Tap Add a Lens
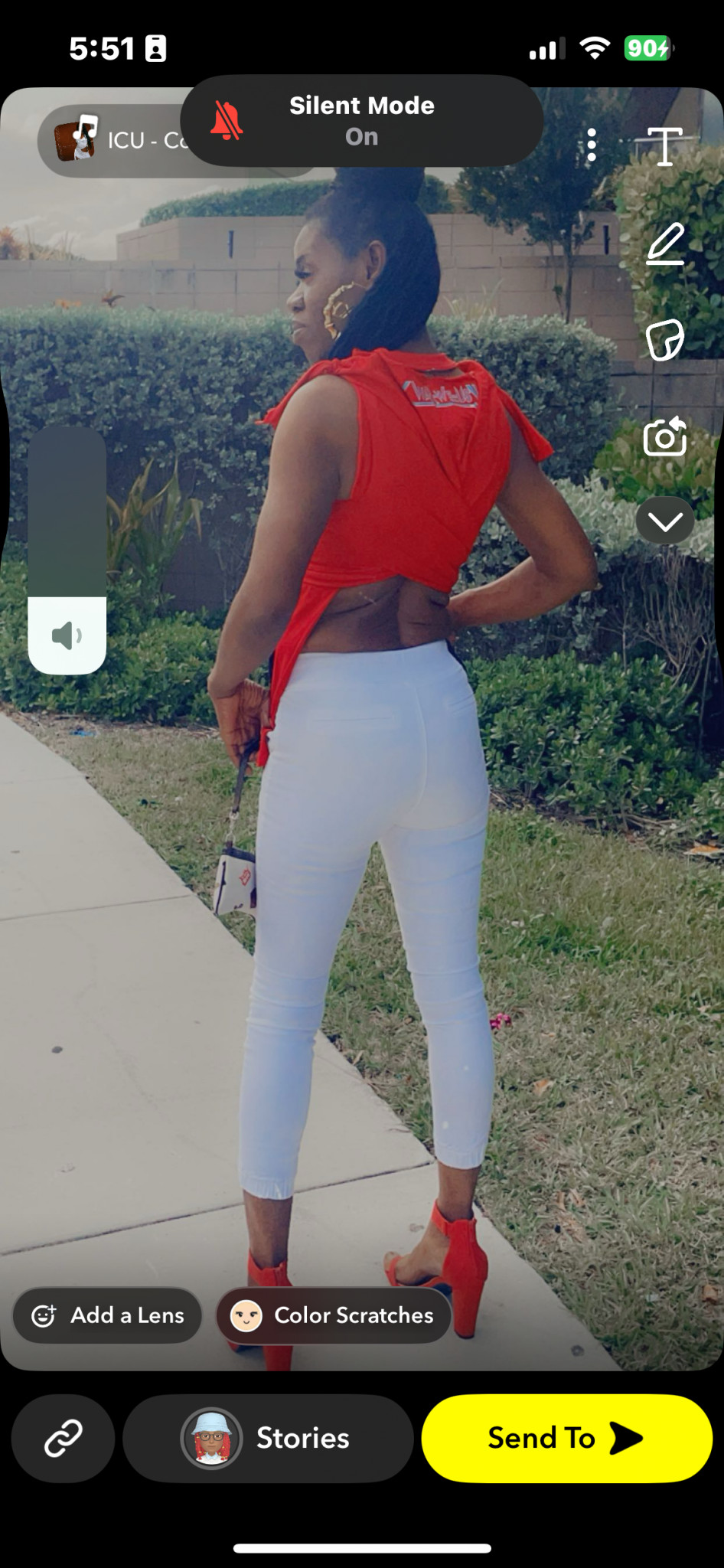 click(107, 1315)
